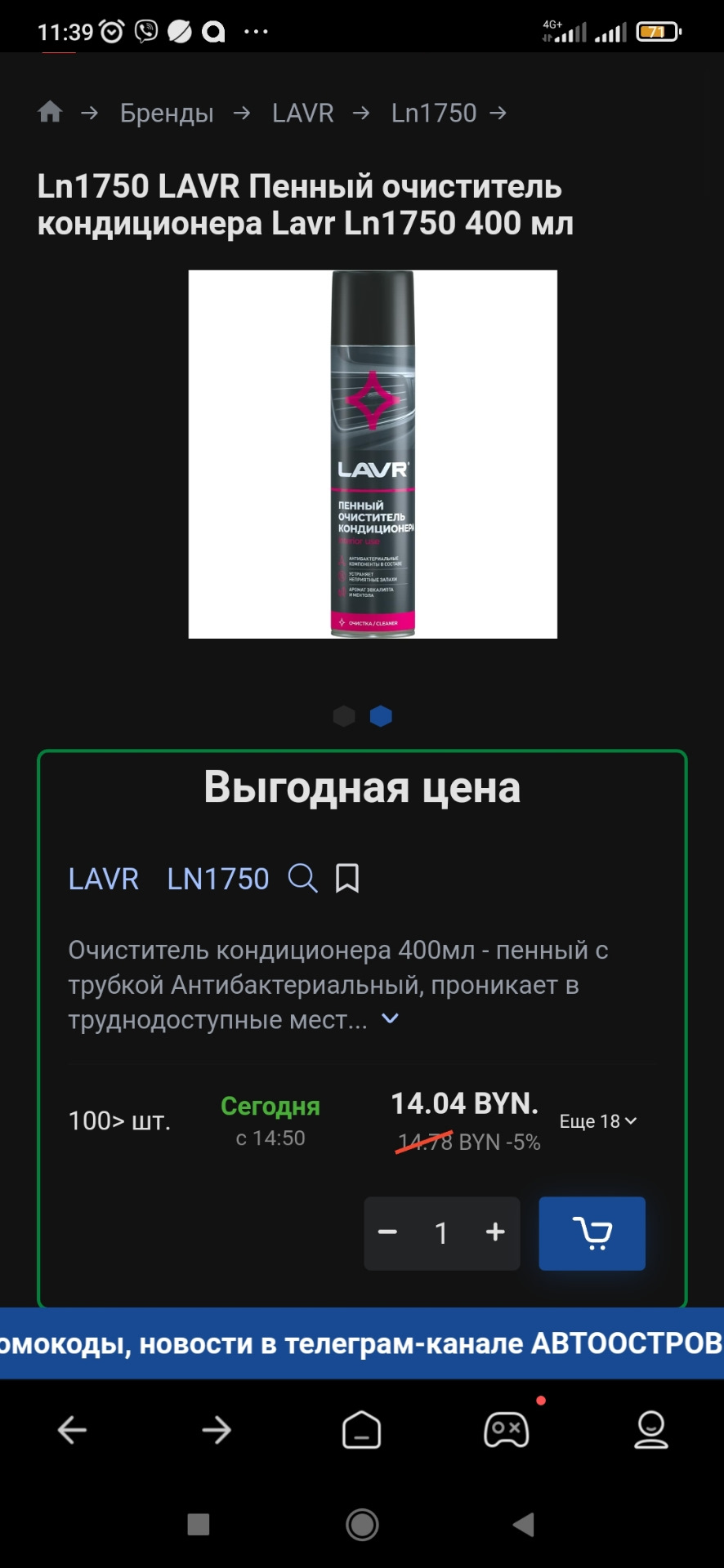
Task: Open the Бренды breadcrumb link
Action: (167, 113)
